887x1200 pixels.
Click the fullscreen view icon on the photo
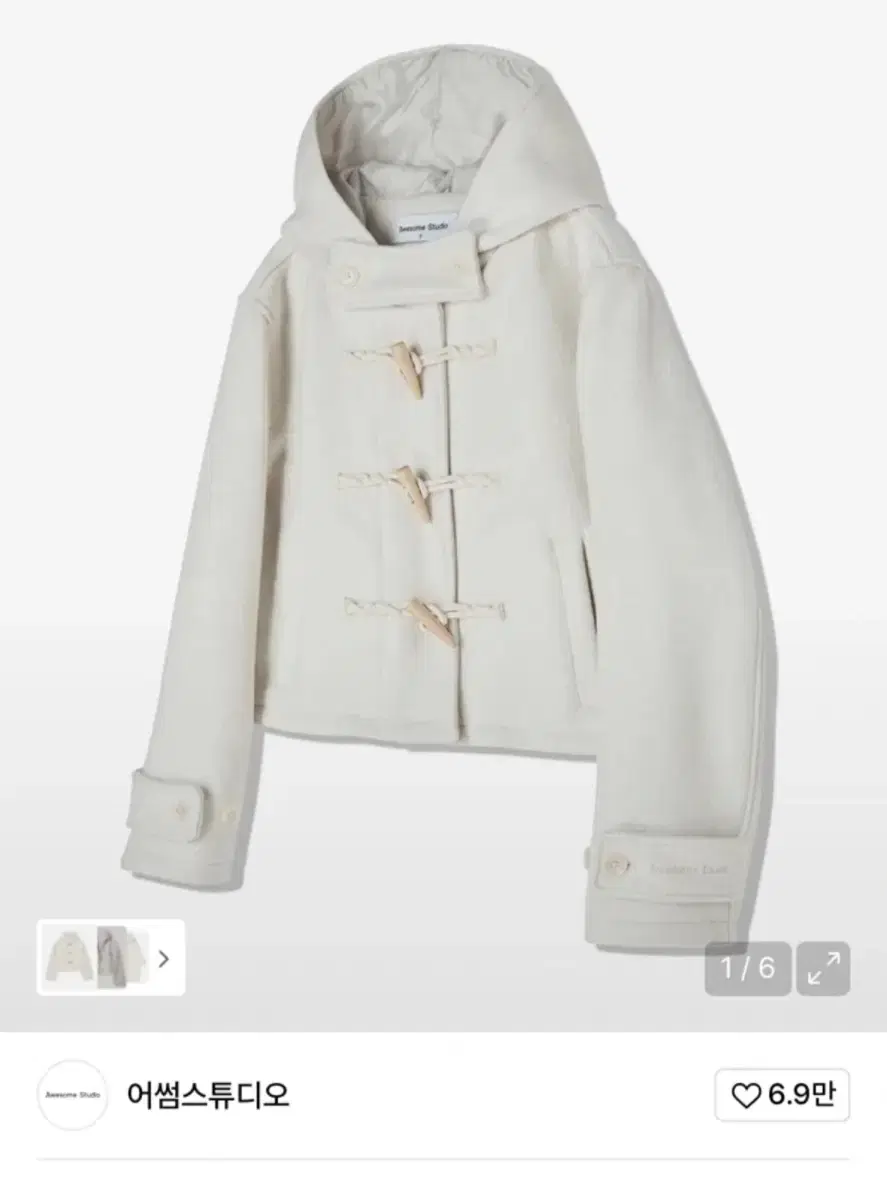822,965
